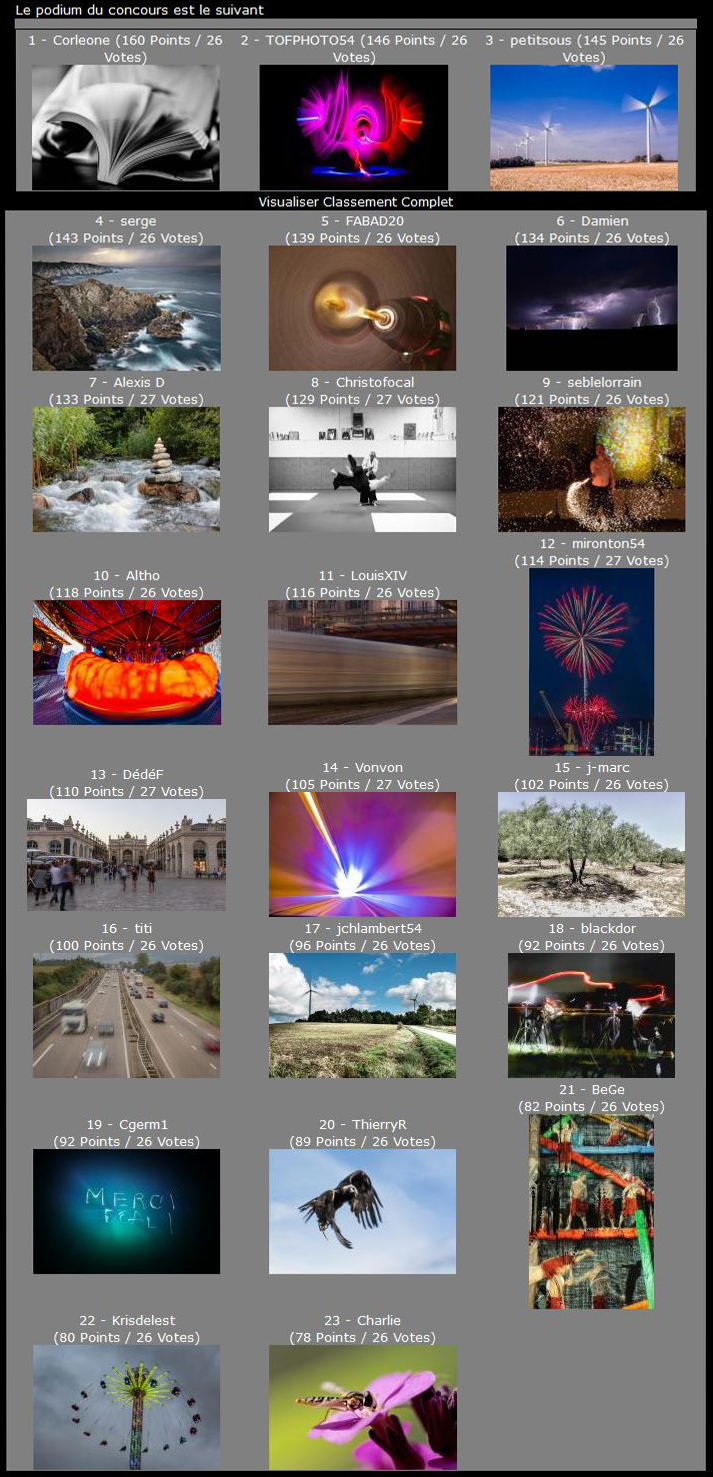View serge's rocky coast photo
Screen dimensions: 713x1477
coord(126,308)
